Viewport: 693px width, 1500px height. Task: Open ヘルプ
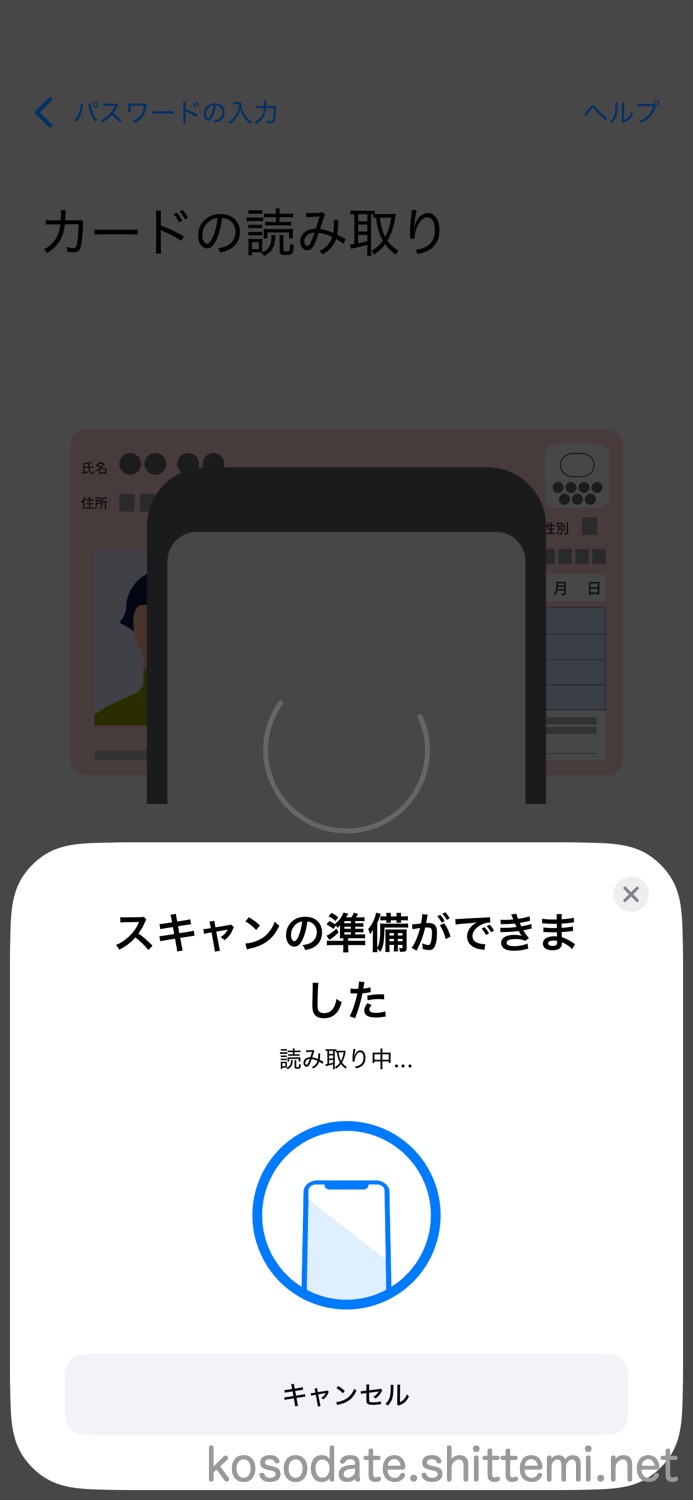point(621,112)
